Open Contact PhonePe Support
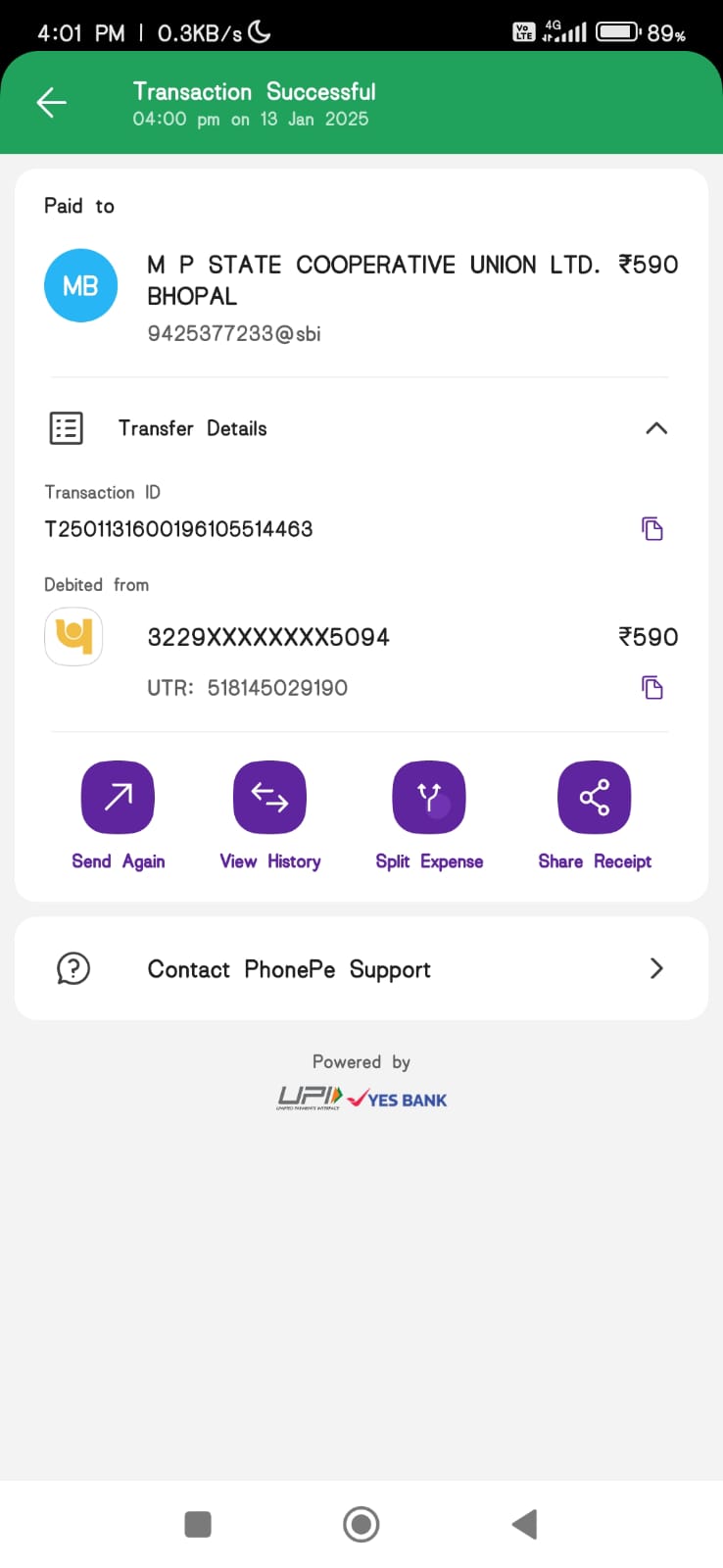723x1568 pixels. [361, 968]
